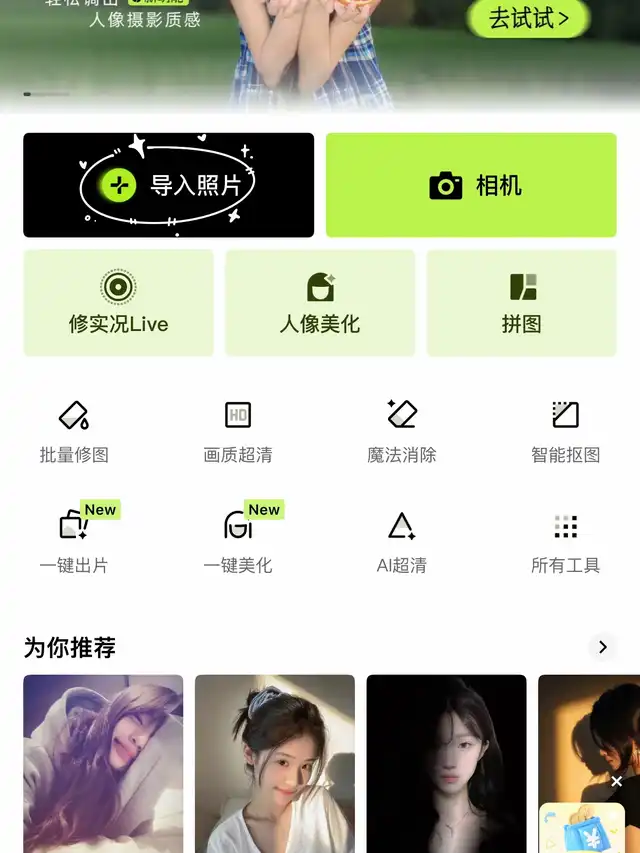Dismiss the floating shopping bag promo

[x=617, y=781]
